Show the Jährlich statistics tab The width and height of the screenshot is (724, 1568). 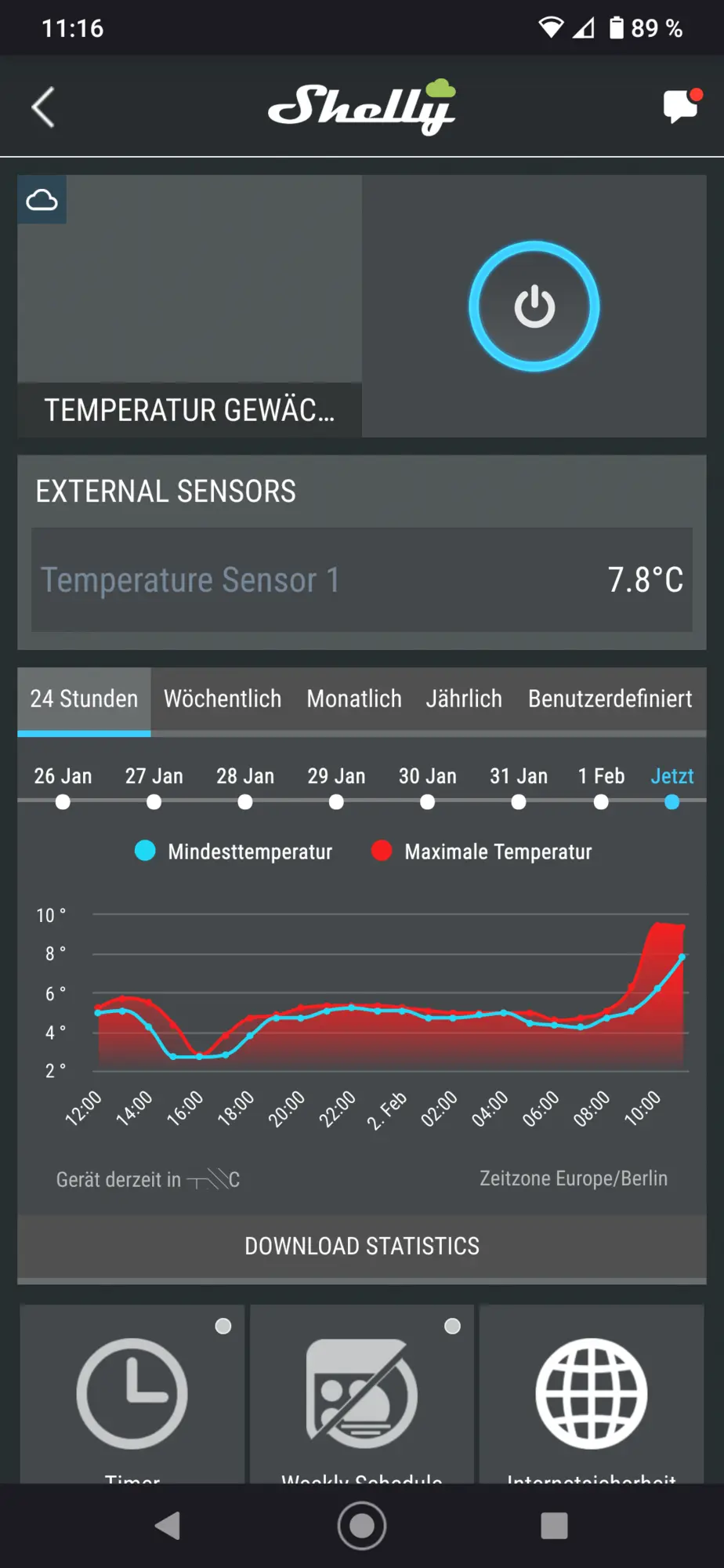[464, 699]
